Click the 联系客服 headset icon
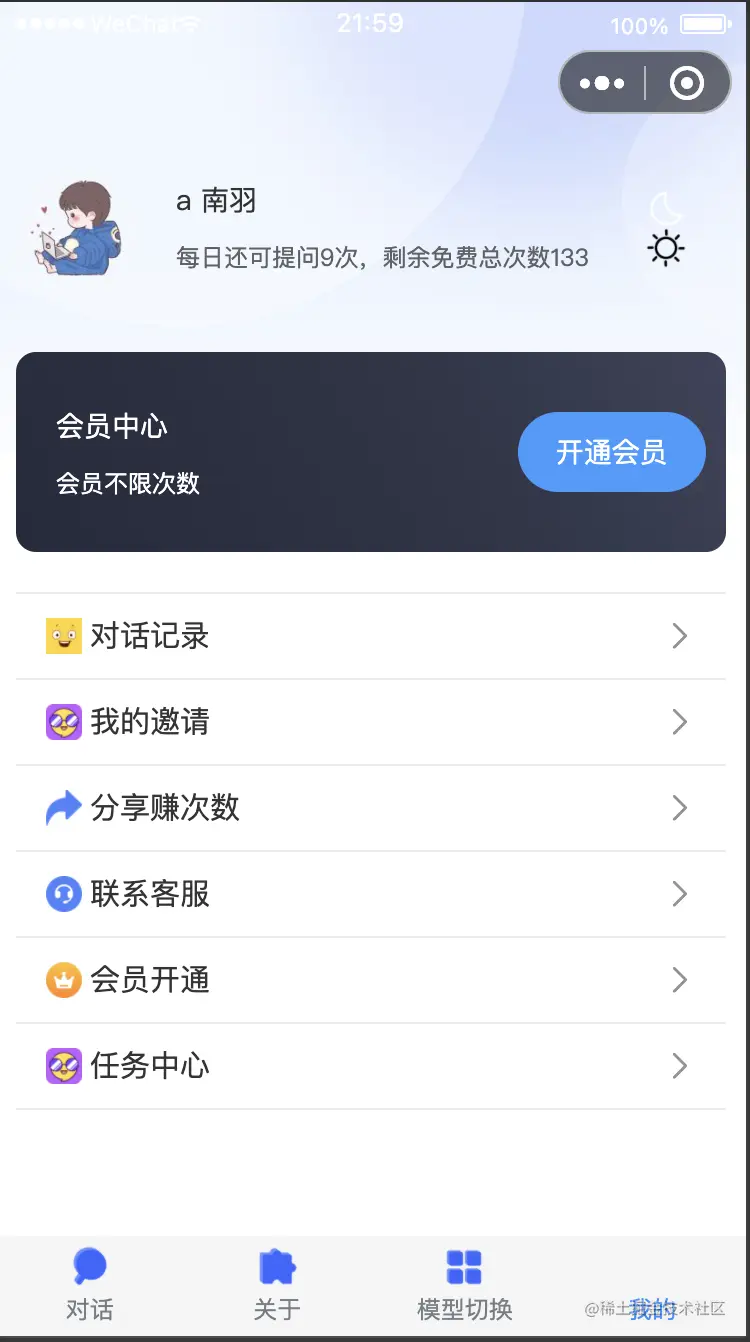This screenshot has height=1342, width=750. coord(63,894)
